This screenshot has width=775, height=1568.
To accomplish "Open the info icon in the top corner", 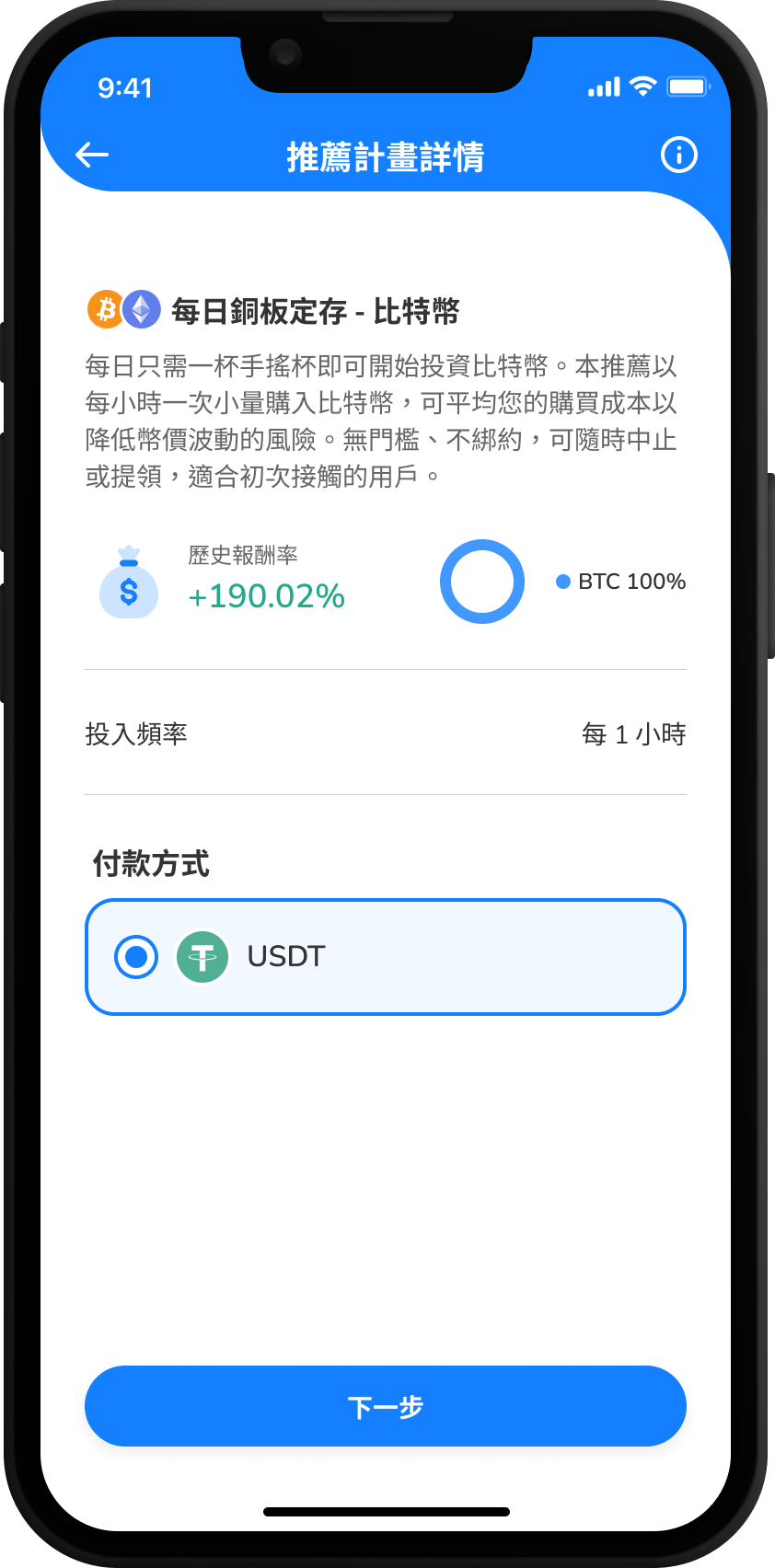I will [x=678, y=155].
